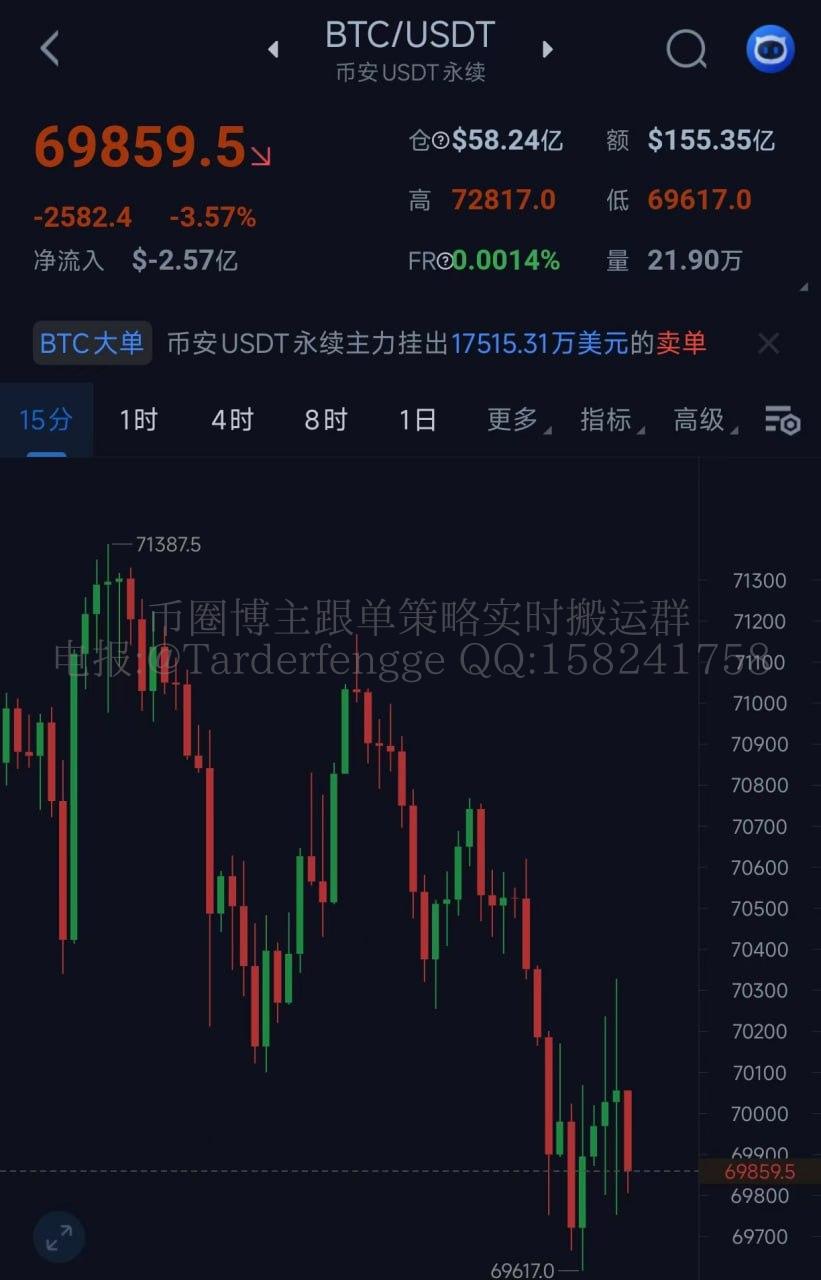Select the 15分 timeframe
The image size is (821, 1280).
(46, 420)
